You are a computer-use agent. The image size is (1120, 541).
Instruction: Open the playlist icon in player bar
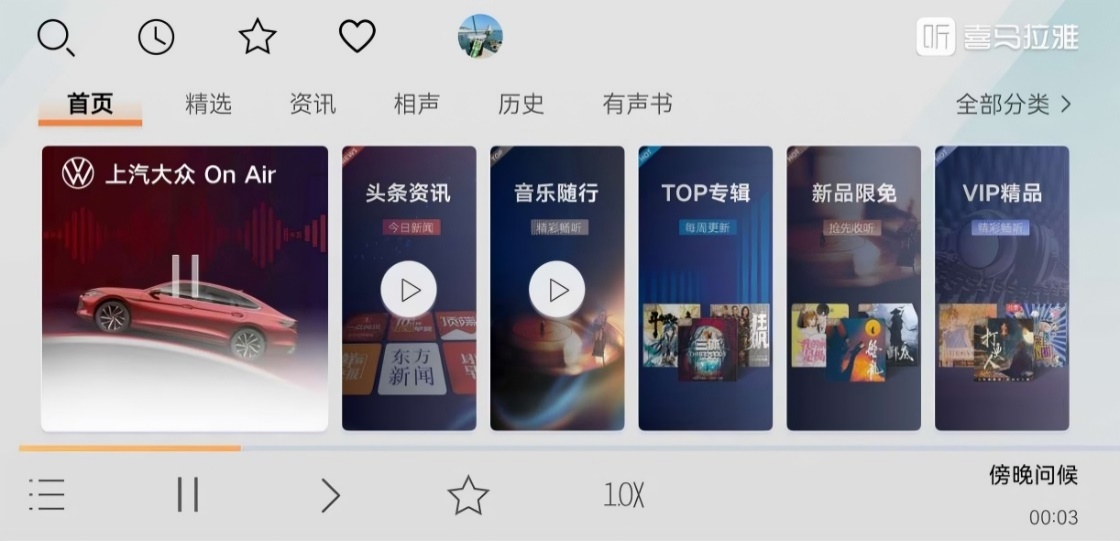[47, 494]
